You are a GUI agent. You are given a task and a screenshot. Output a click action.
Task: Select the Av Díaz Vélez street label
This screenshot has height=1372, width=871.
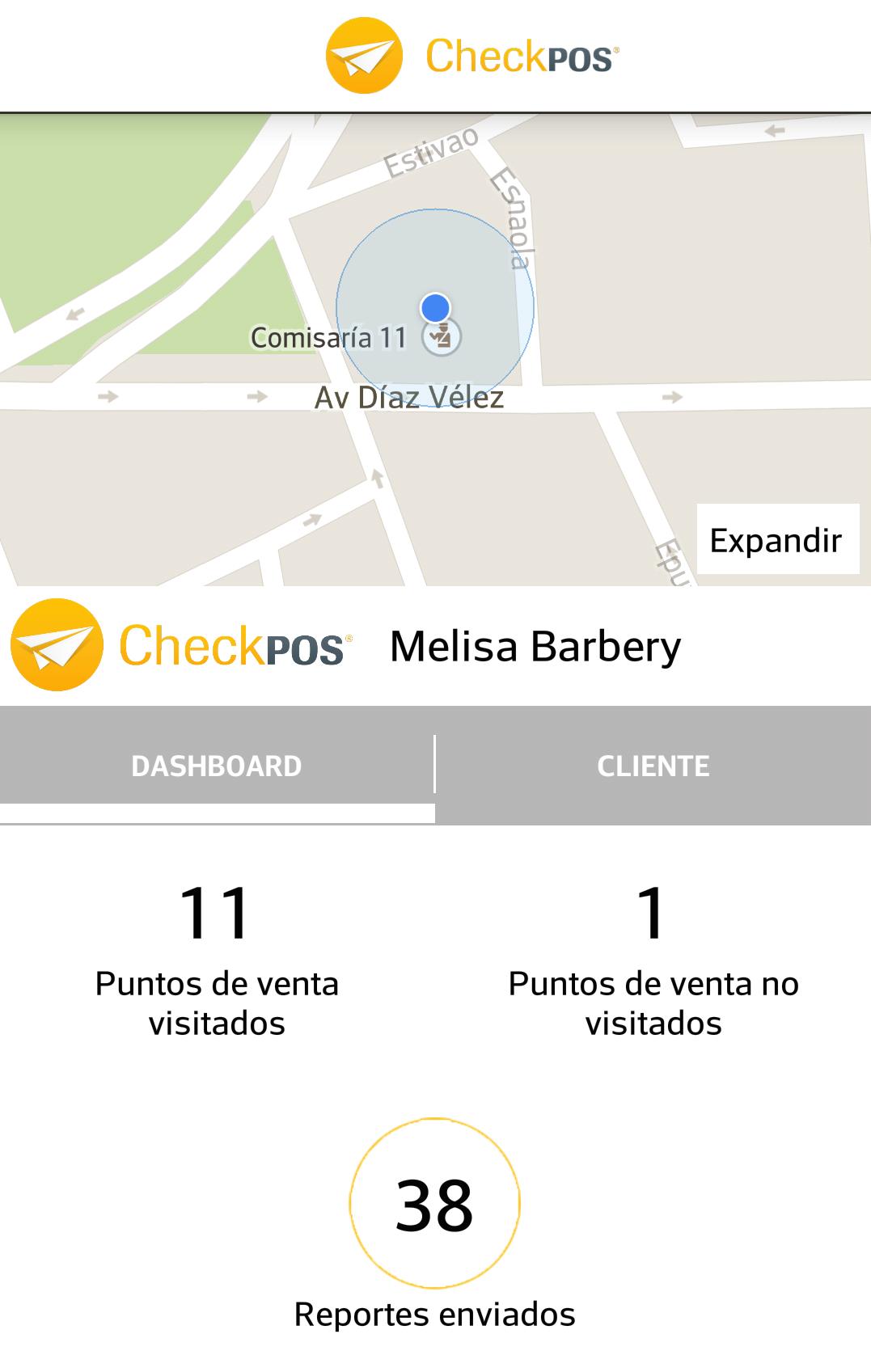tap(409, 397)
